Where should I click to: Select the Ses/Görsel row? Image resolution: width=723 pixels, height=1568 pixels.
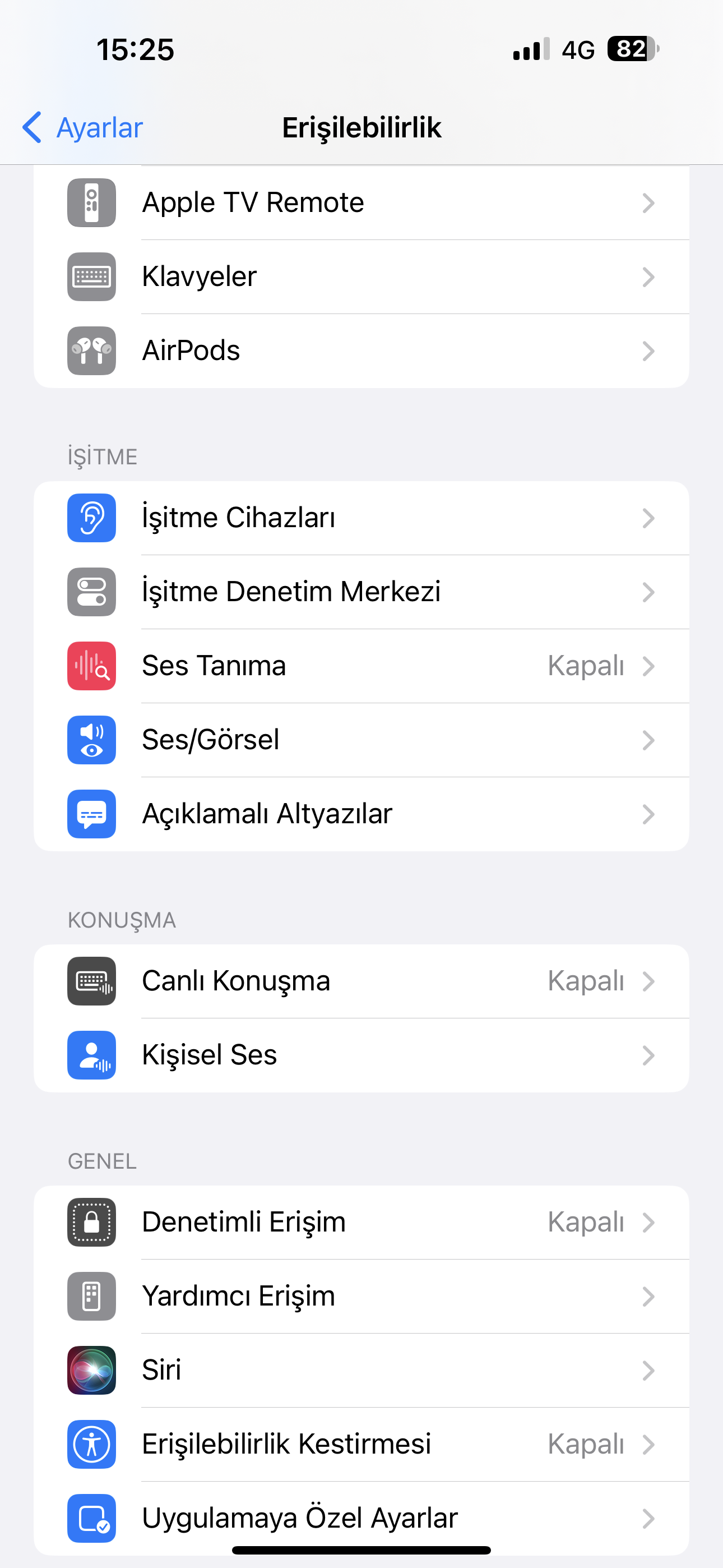coord(361,740)
